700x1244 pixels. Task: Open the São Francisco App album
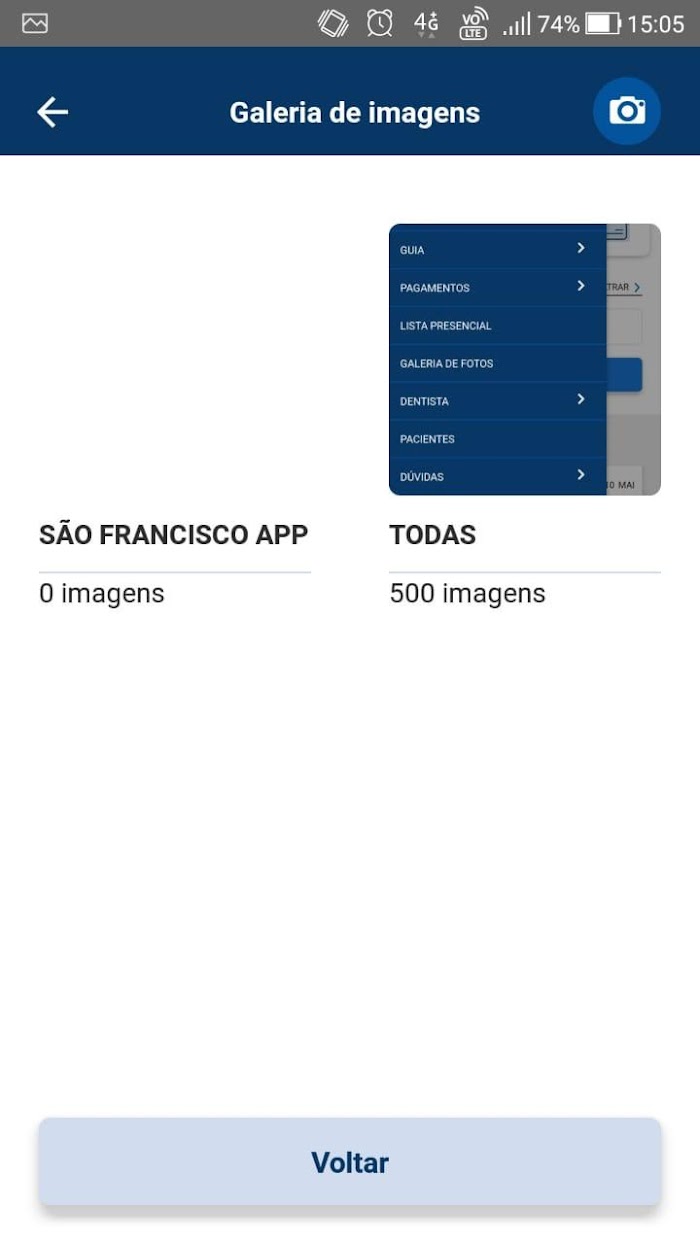tap(174, 535)
